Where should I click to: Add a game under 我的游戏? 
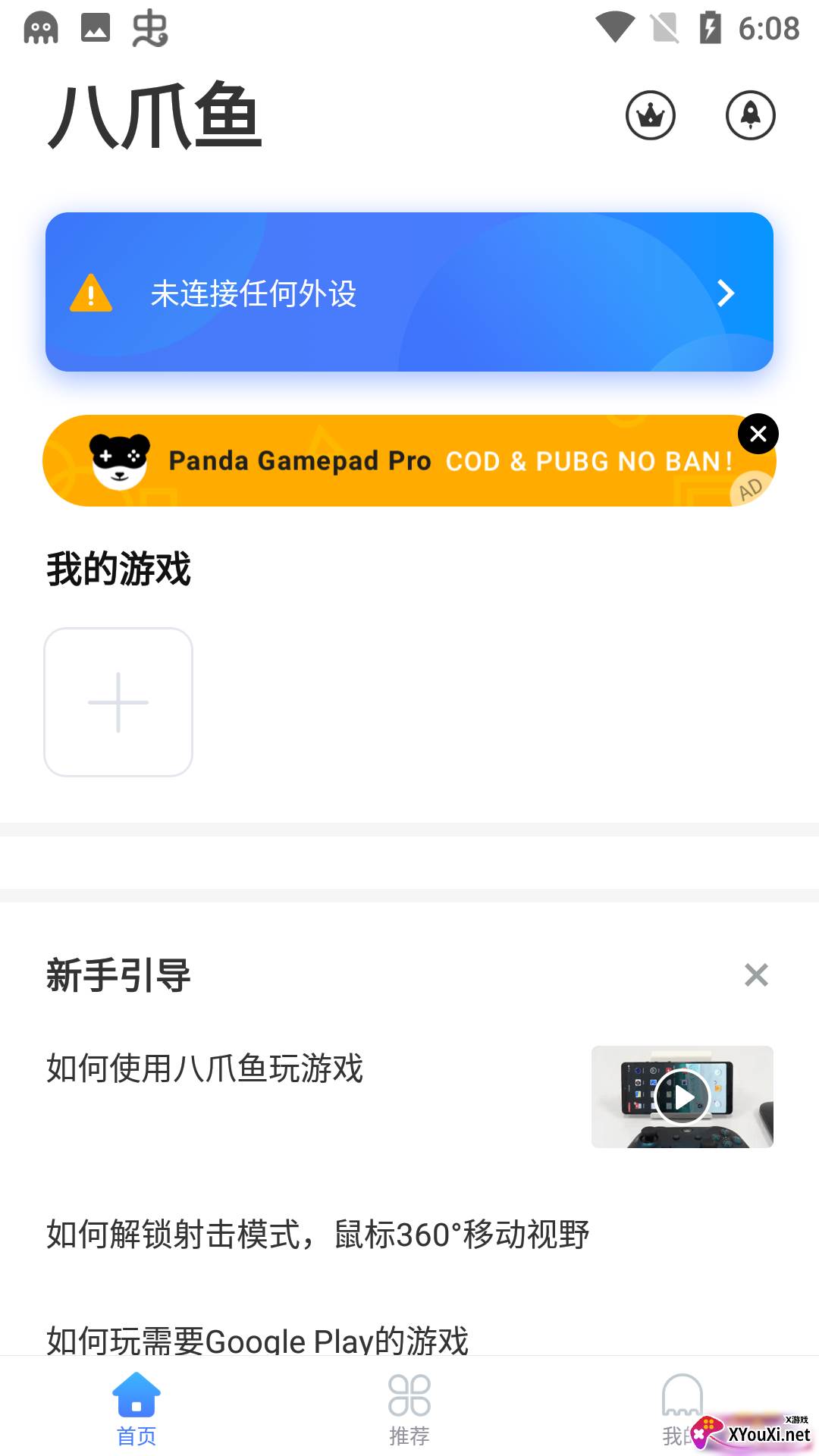pos(118,702)
